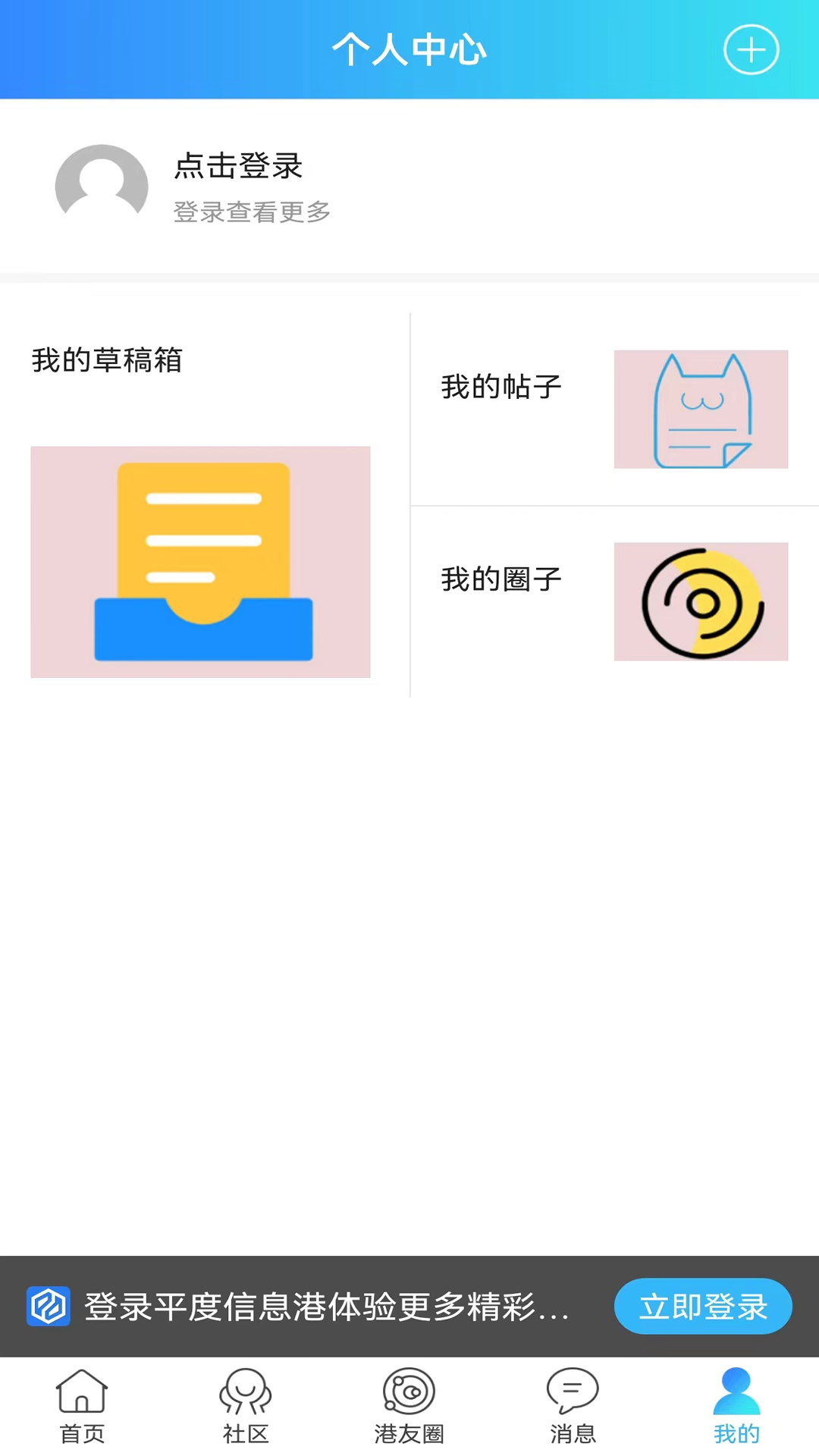
Task: Switch to the 社区 tab
Action: [246, 1407]
